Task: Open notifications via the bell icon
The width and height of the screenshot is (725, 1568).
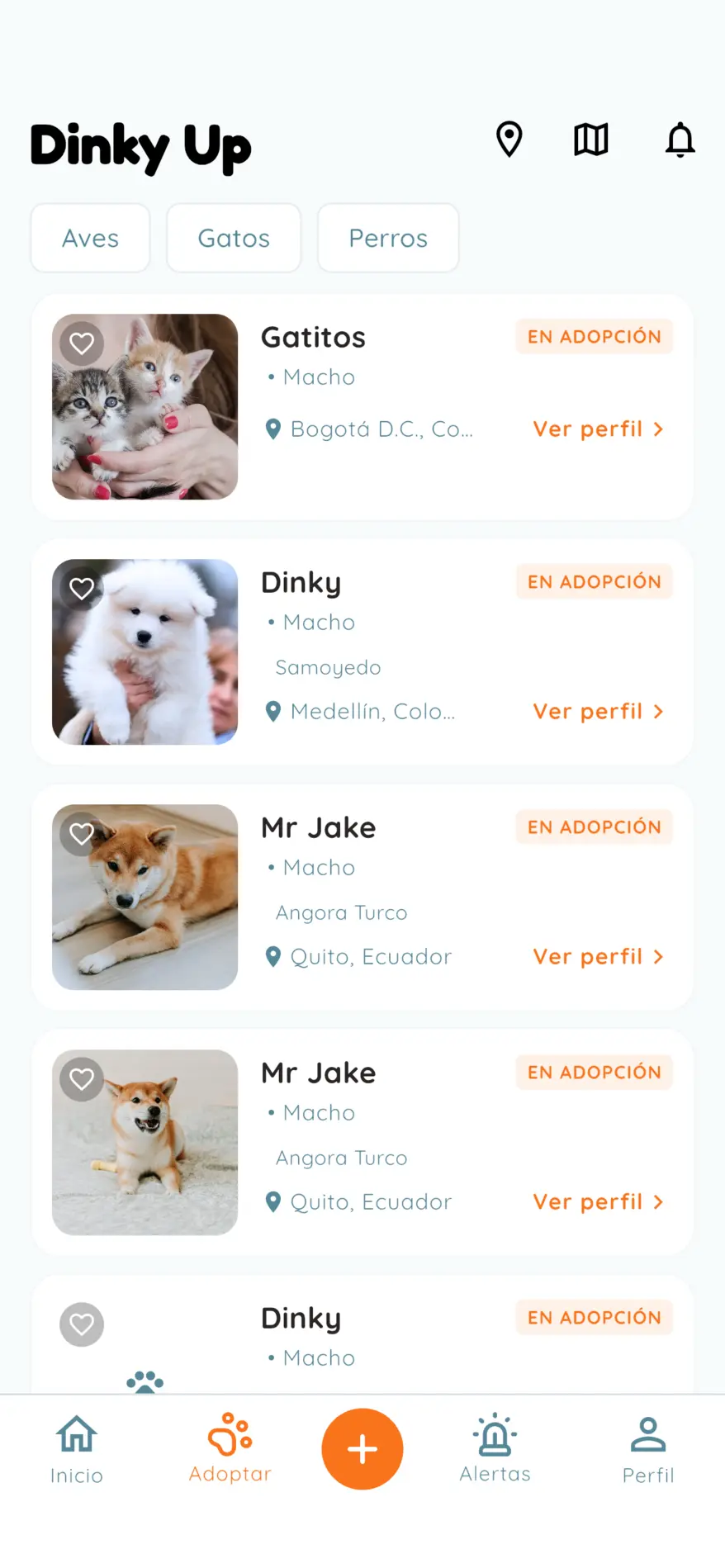Action: (679, 140)
